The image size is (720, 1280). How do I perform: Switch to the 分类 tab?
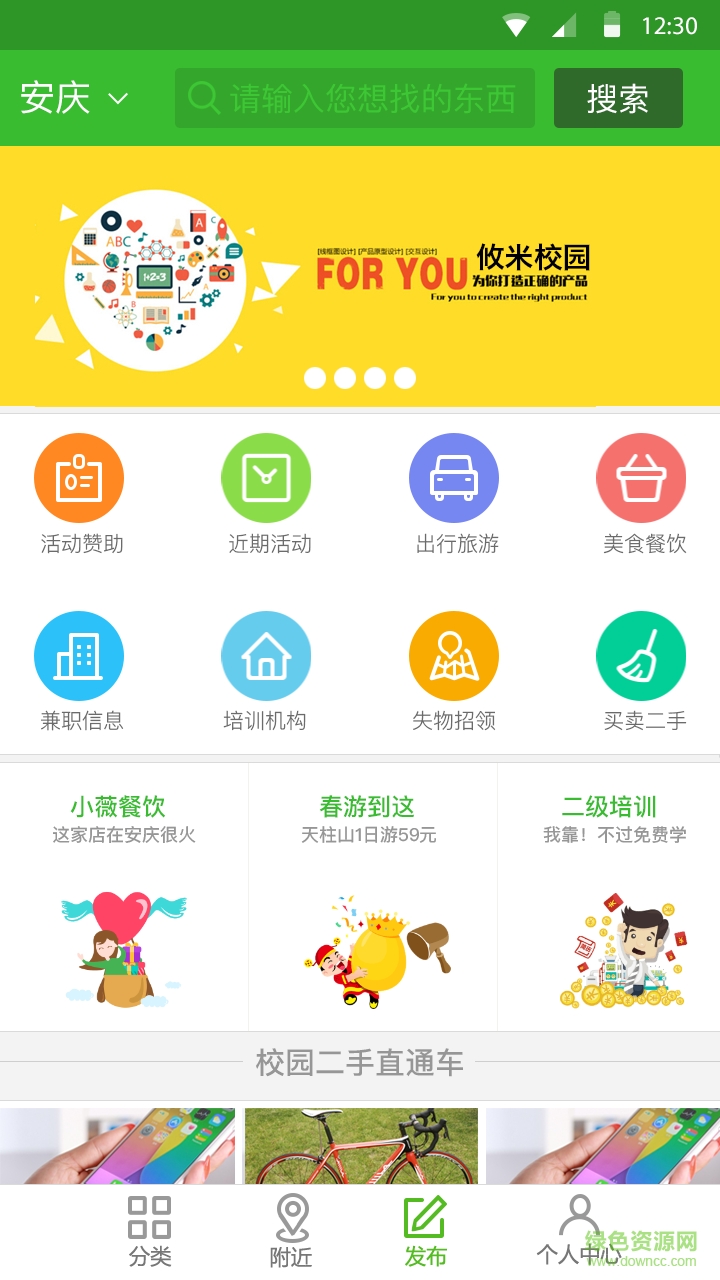coord(150,1232)
